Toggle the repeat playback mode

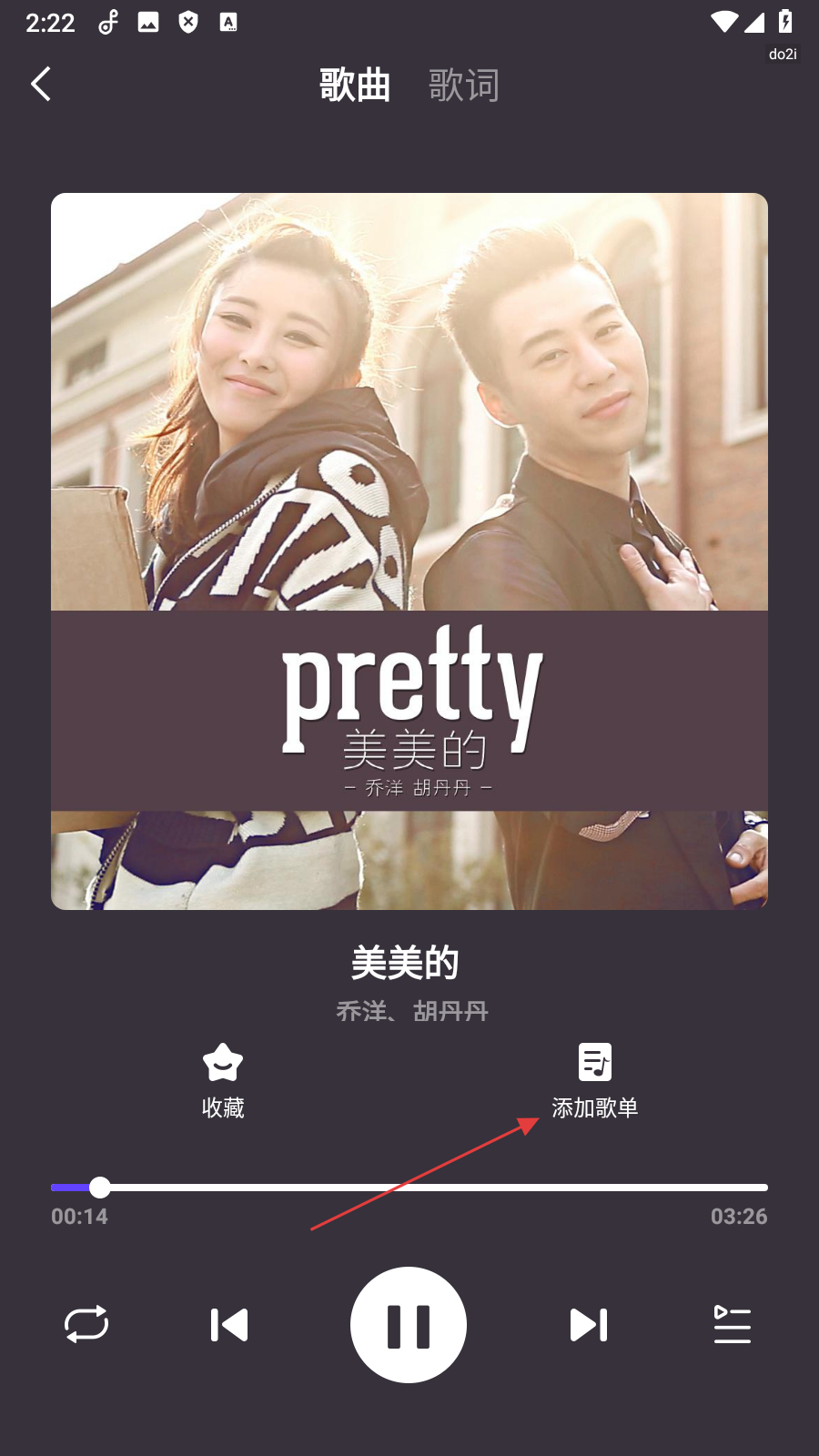[86, 1325]
